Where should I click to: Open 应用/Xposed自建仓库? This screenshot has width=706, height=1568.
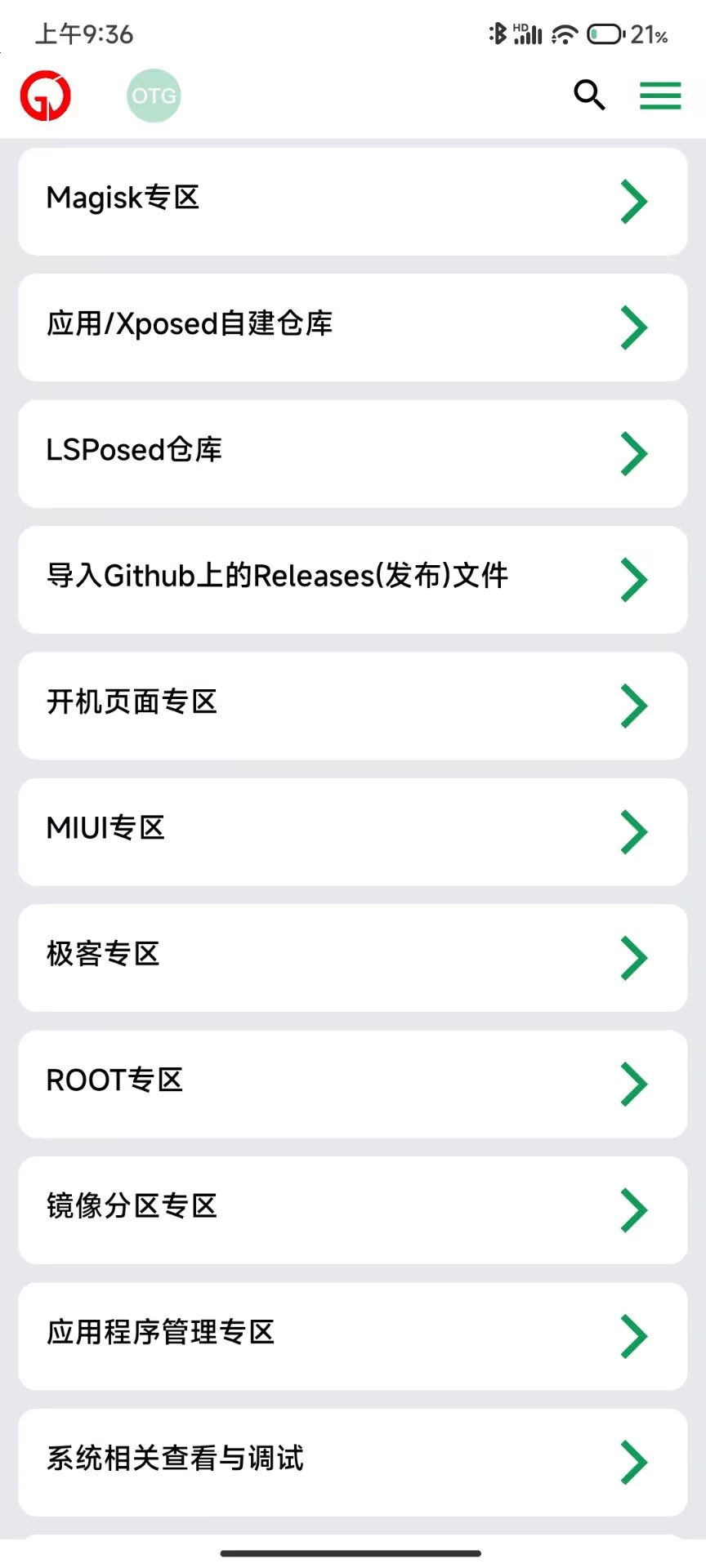click(352, 327)
